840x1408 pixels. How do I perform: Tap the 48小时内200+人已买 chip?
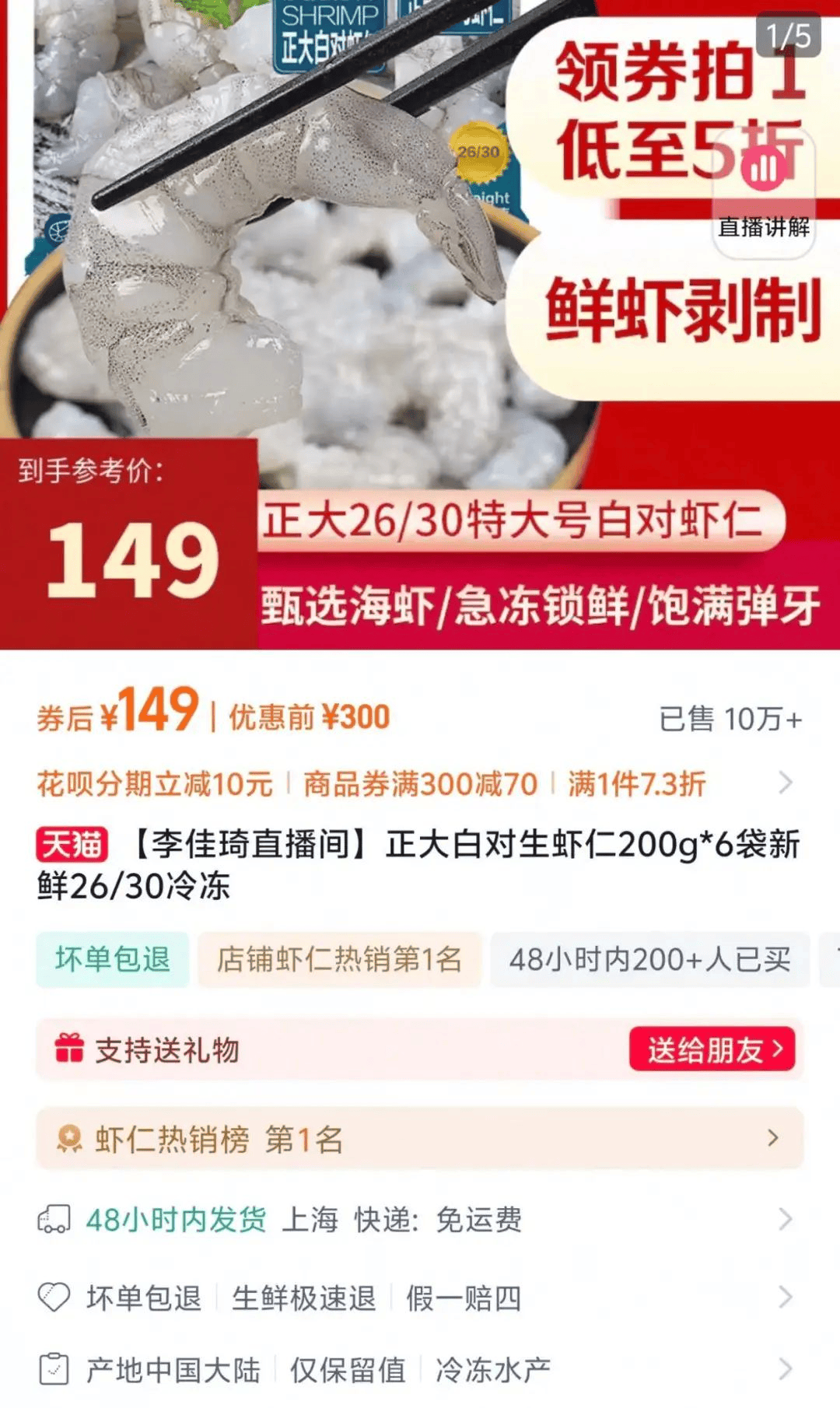[649, 959]
